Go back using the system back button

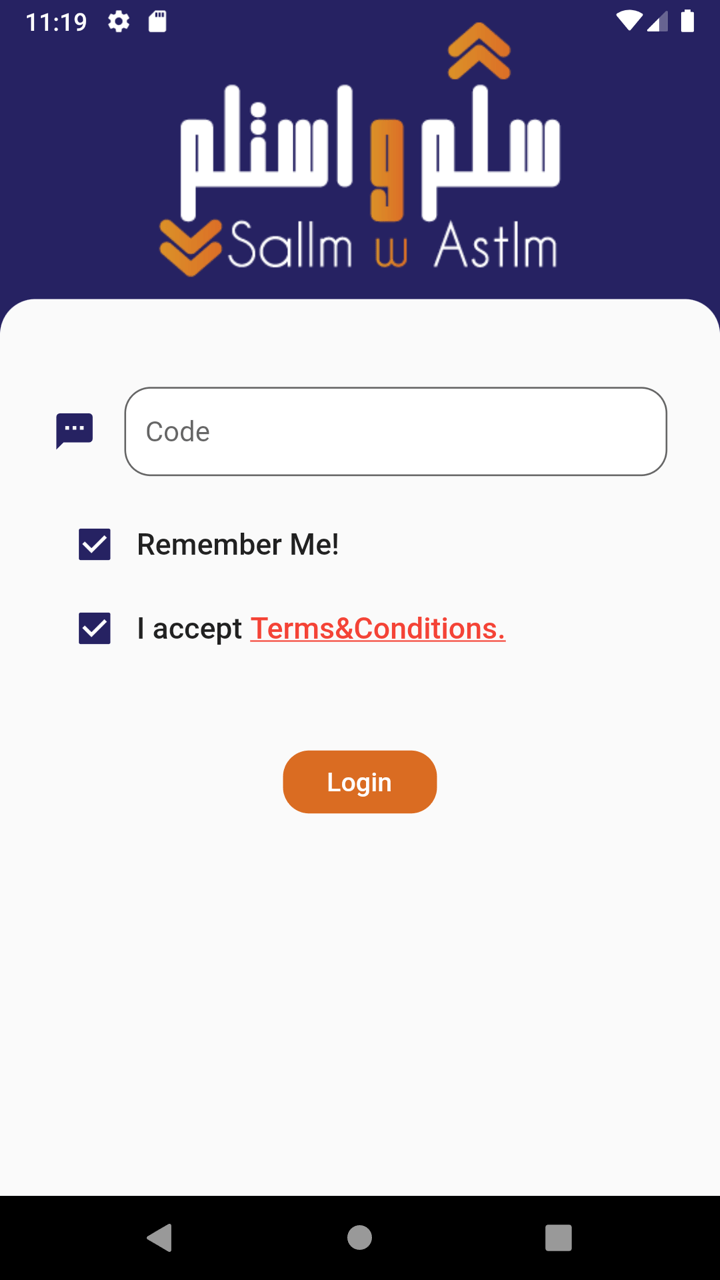coord(160,1238)
